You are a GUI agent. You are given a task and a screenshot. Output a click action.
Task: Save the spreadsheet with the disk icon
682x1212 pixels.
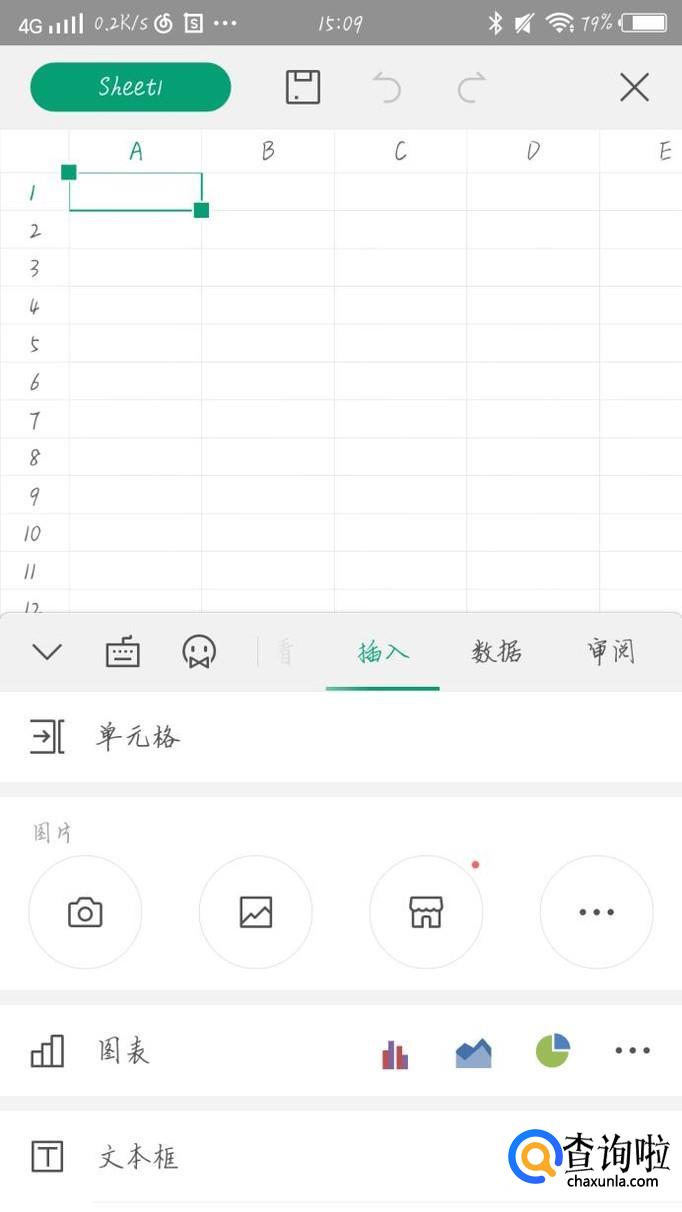pyautogui.click(x=302, y=88)
